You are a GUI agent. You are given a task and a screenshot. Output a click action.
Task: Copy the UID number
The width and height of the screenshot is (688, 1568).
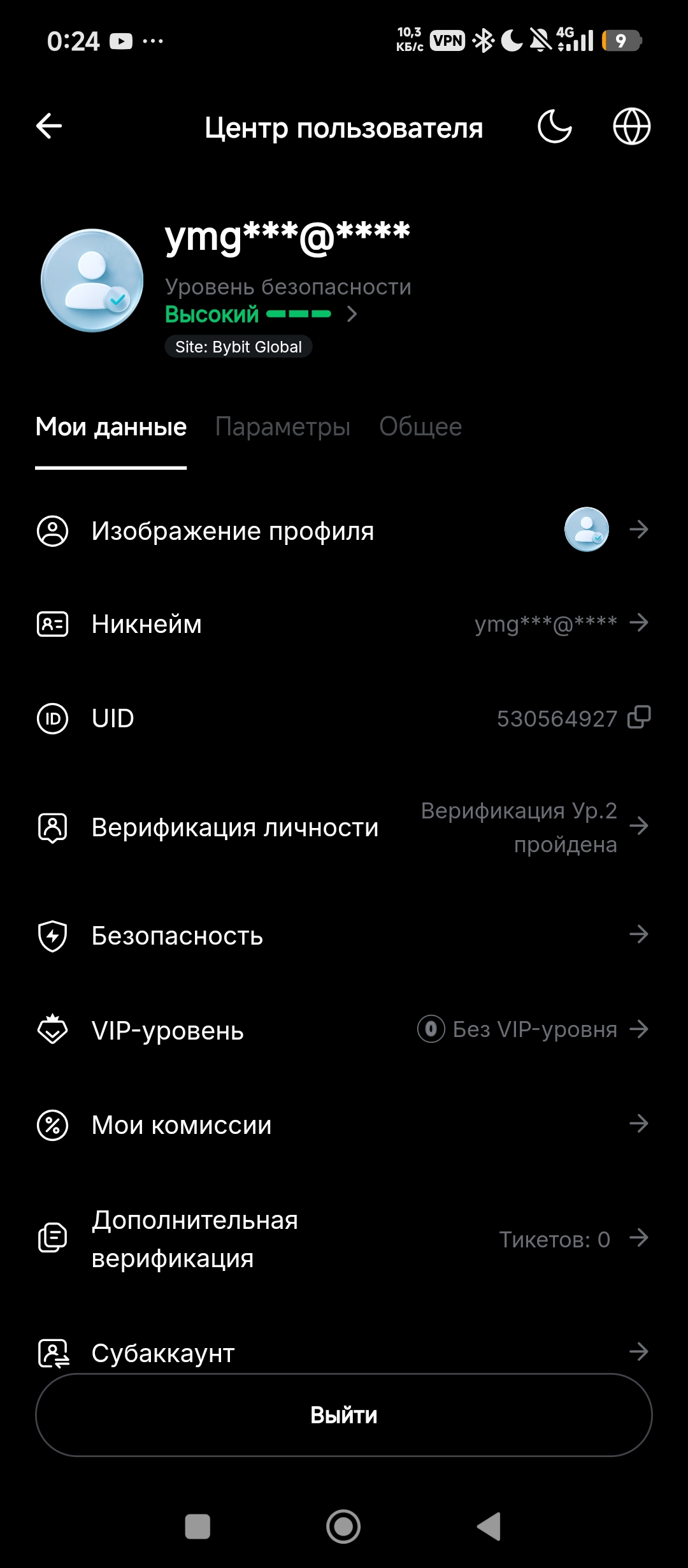click(639, 717)
